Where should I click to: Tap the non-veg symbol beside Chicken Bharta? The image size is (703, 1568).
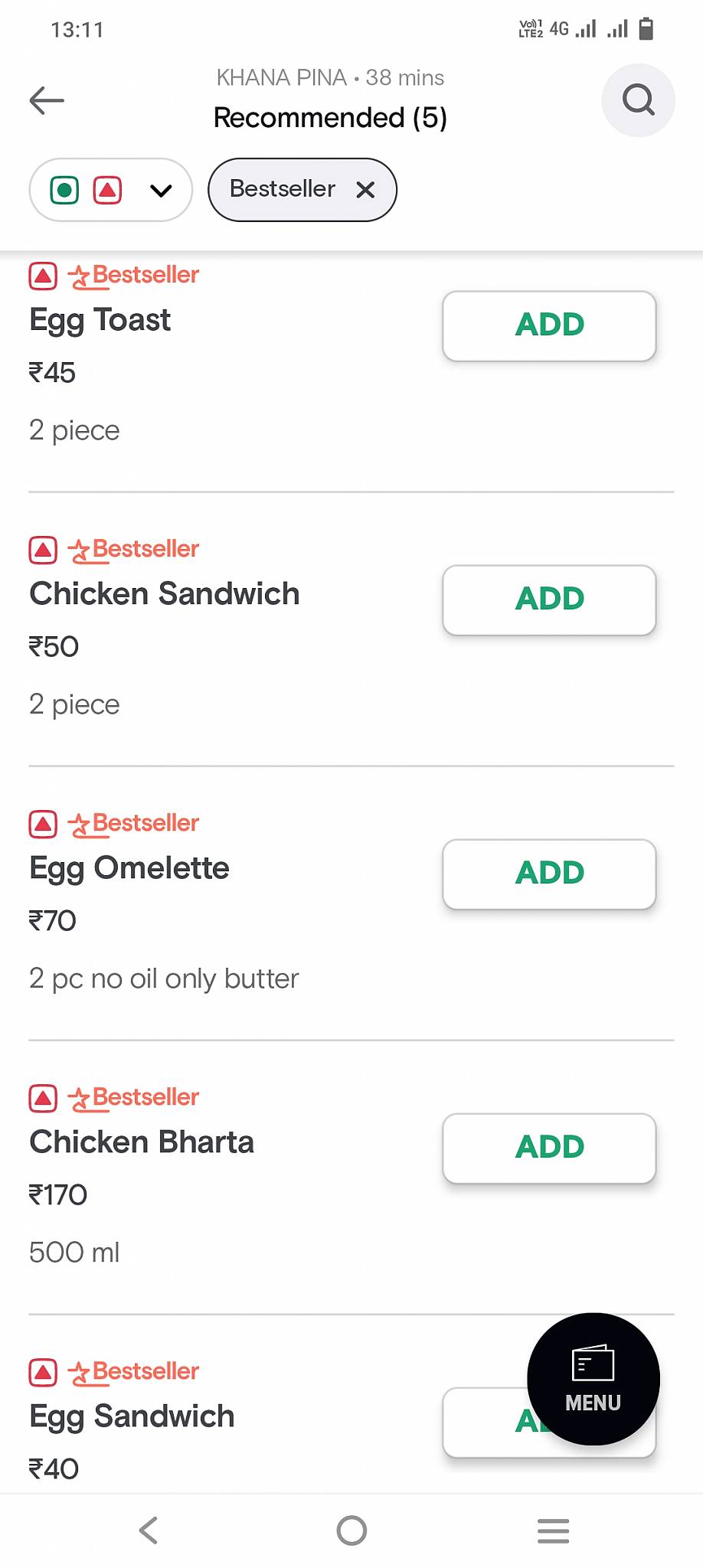[44, 1096]
